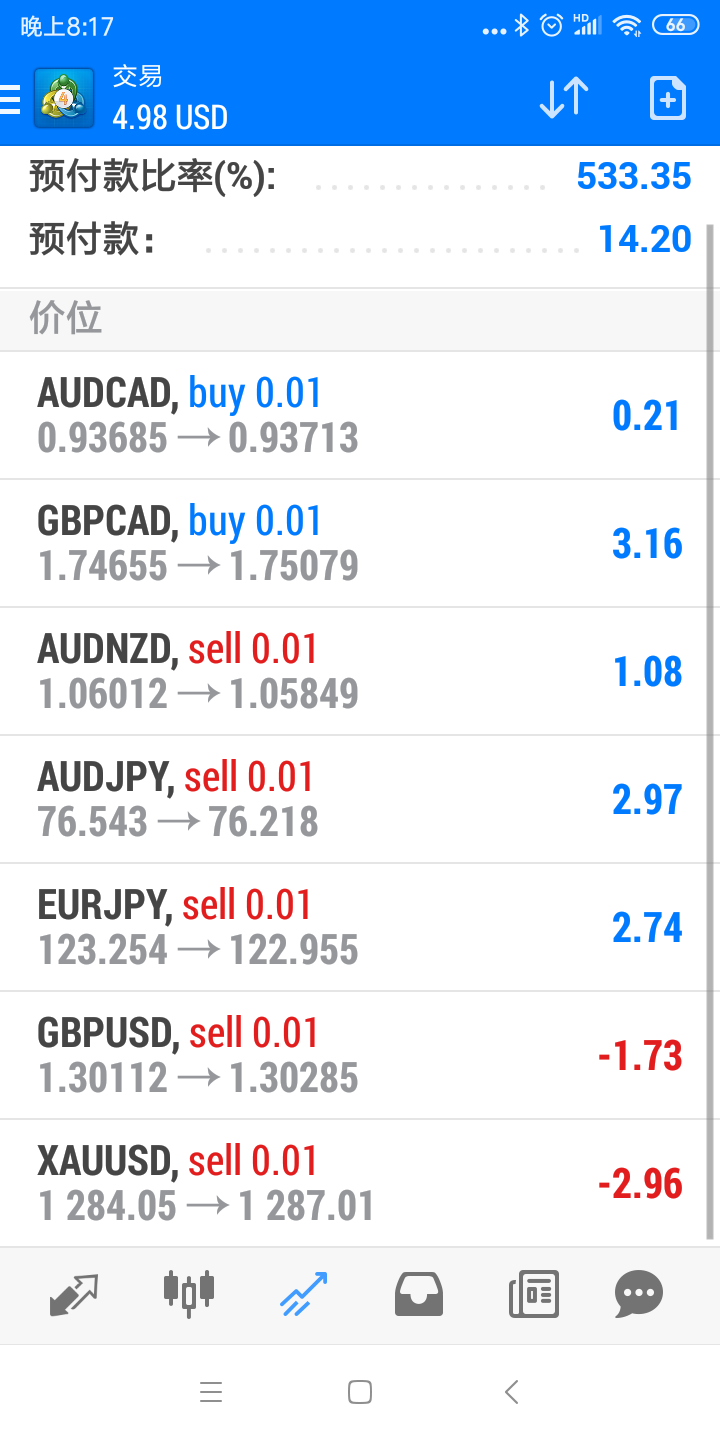The width and height of the screenshot is (720, 1440).
Task: Switch to the quotes tab
Action: [74, 1294]
